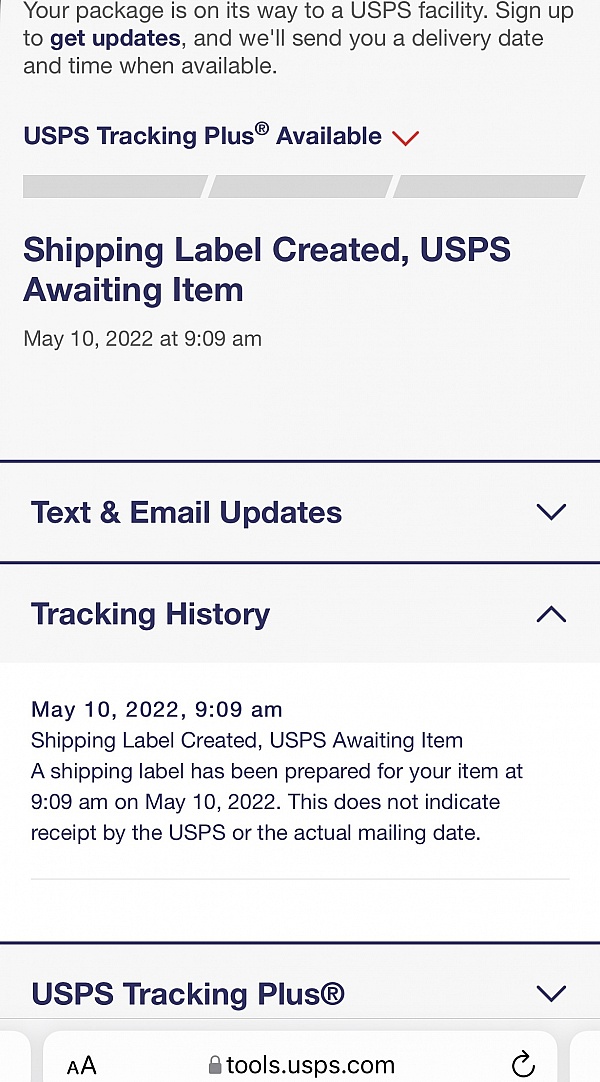This screenshot has height=1082, width=600.
Task: Expand Text & Email Updates section
Action: (551, 512)
